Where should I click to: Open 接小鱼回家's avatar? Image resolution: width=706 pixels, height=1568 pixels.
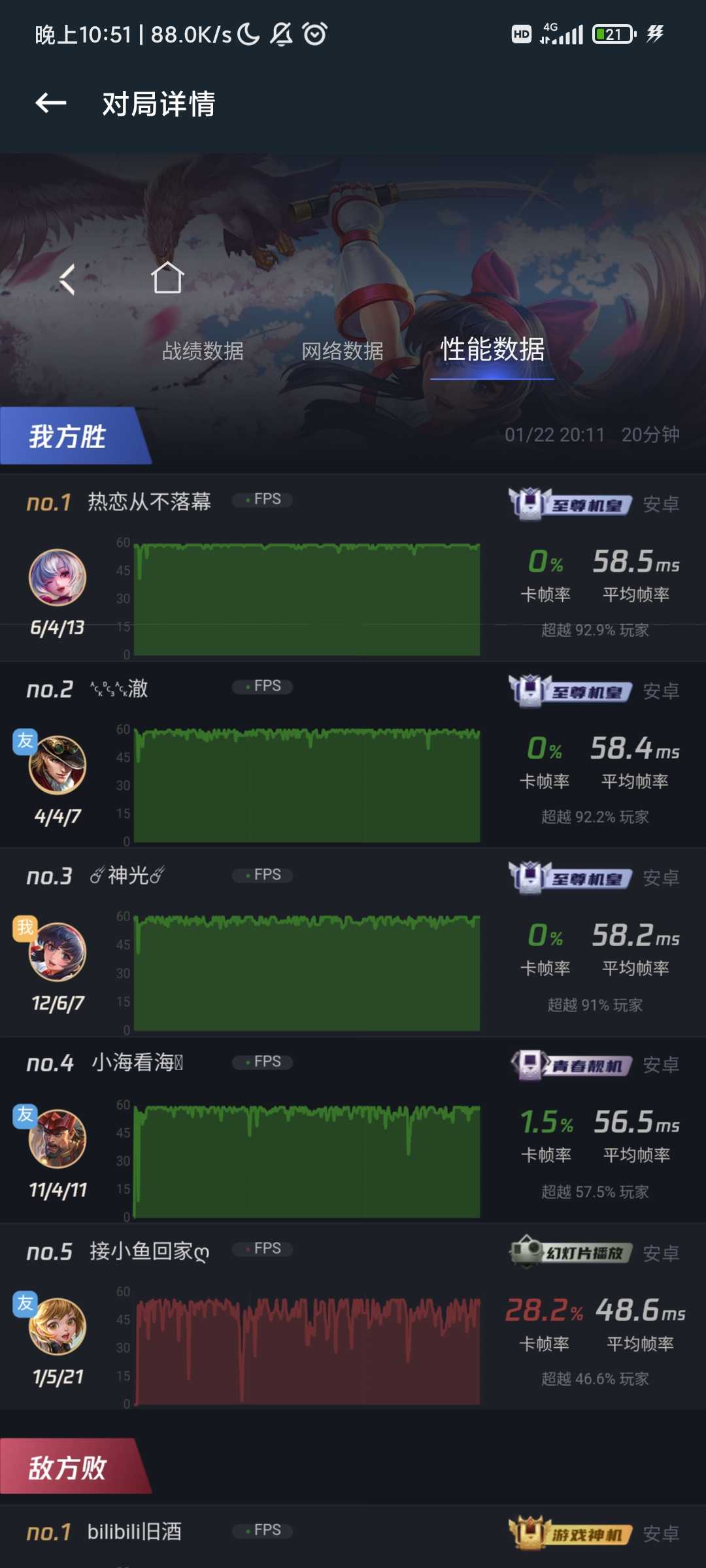pos(58,1326)
